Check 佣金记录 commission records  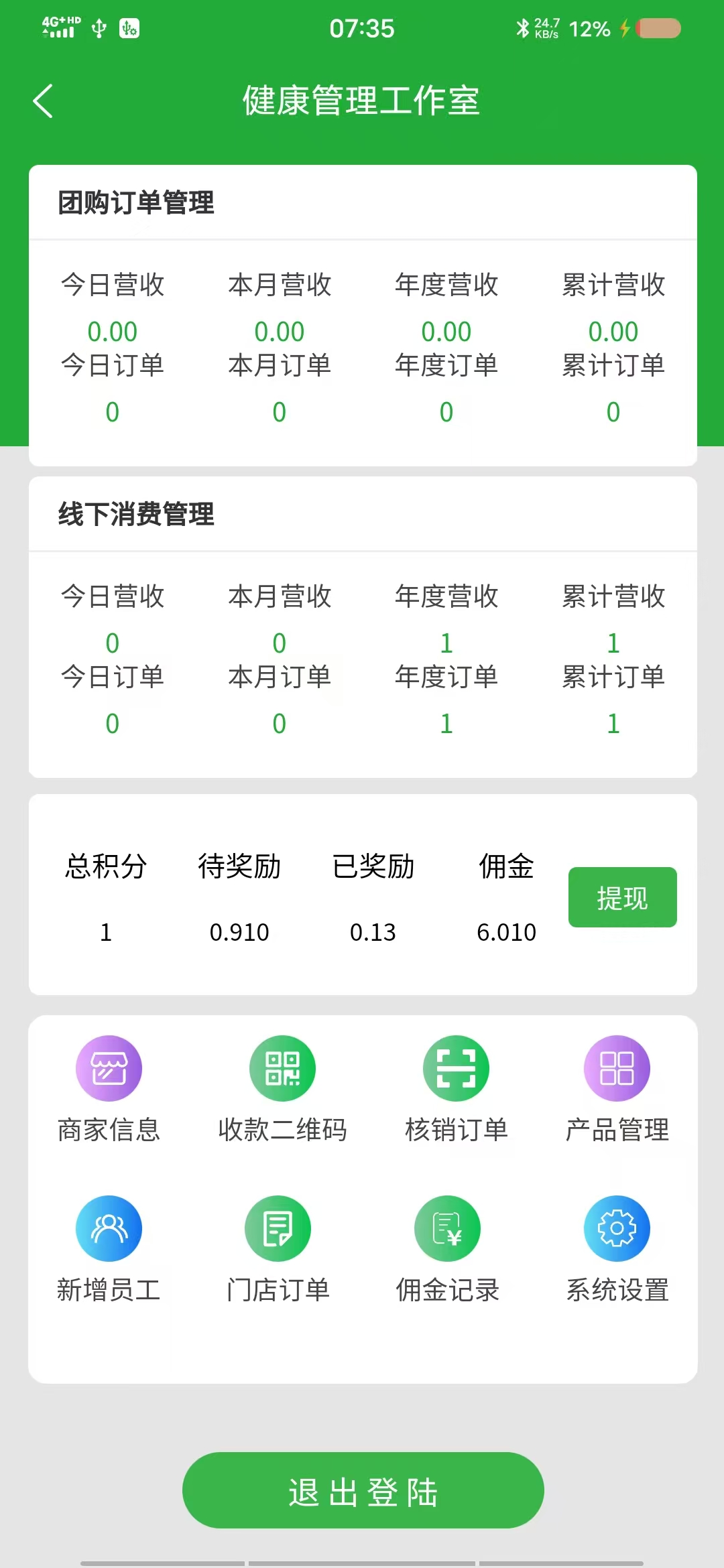447,1229
